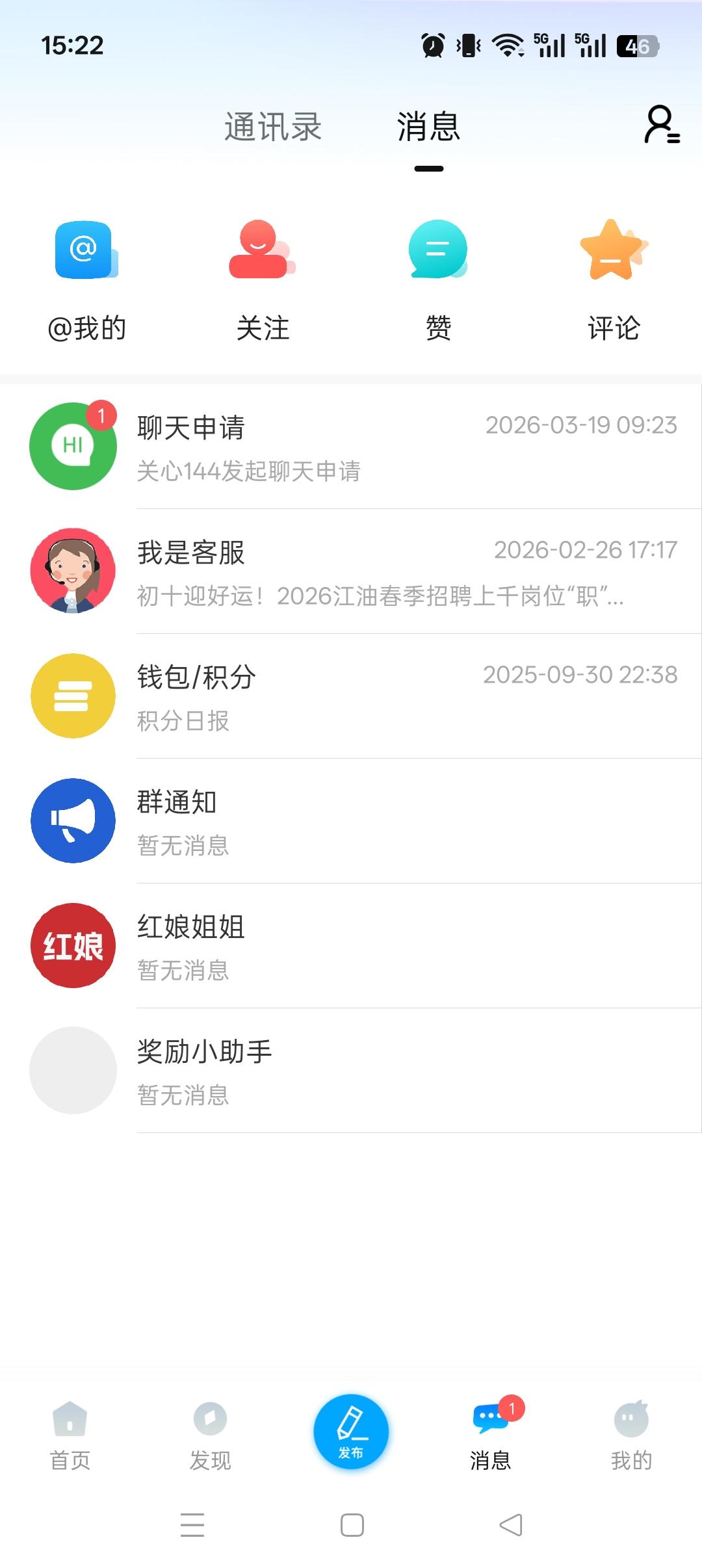Screen dimensions: 702x1568
Task: Open the contacts profile icon
Action: coord(662,124)
